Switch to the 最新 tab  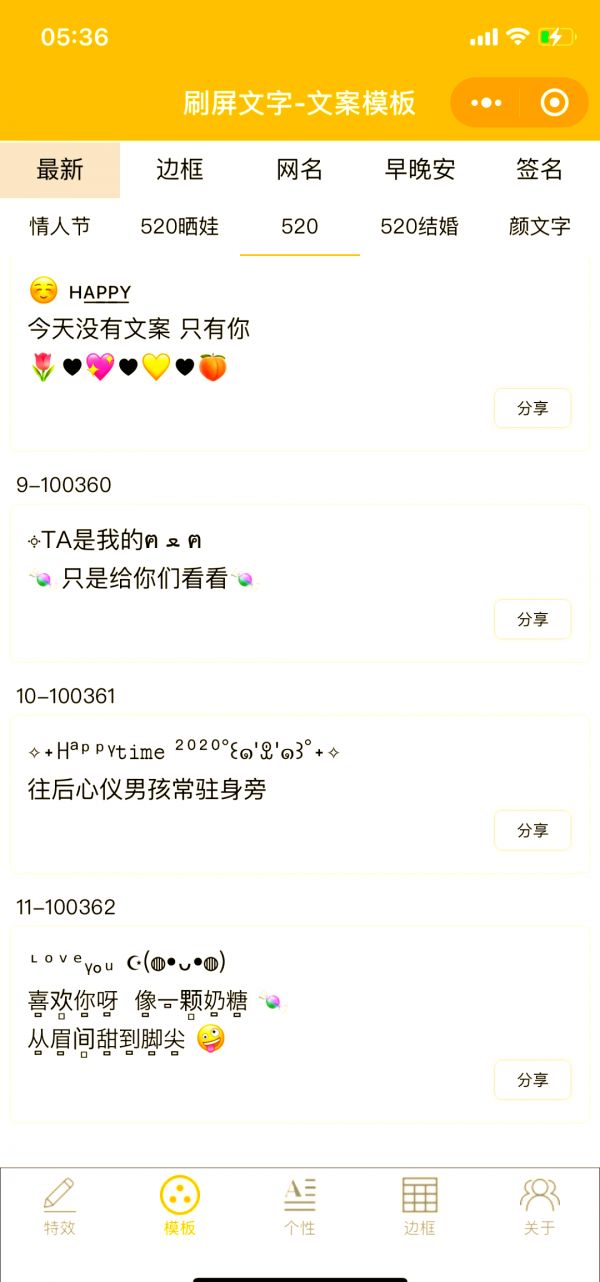60,170
